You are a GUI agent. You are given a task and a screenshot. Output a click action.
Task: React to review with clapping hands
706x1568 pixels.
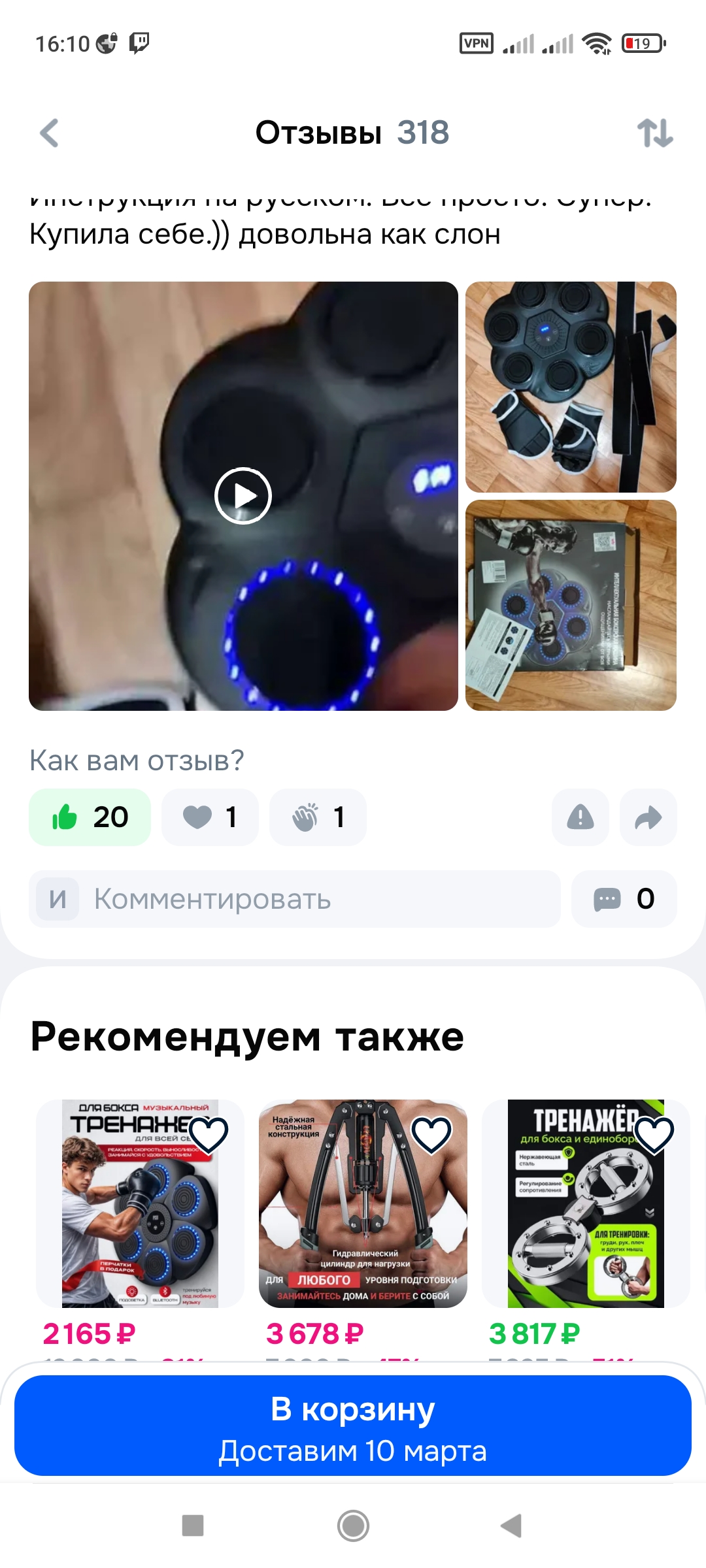[x=318, y=817]
